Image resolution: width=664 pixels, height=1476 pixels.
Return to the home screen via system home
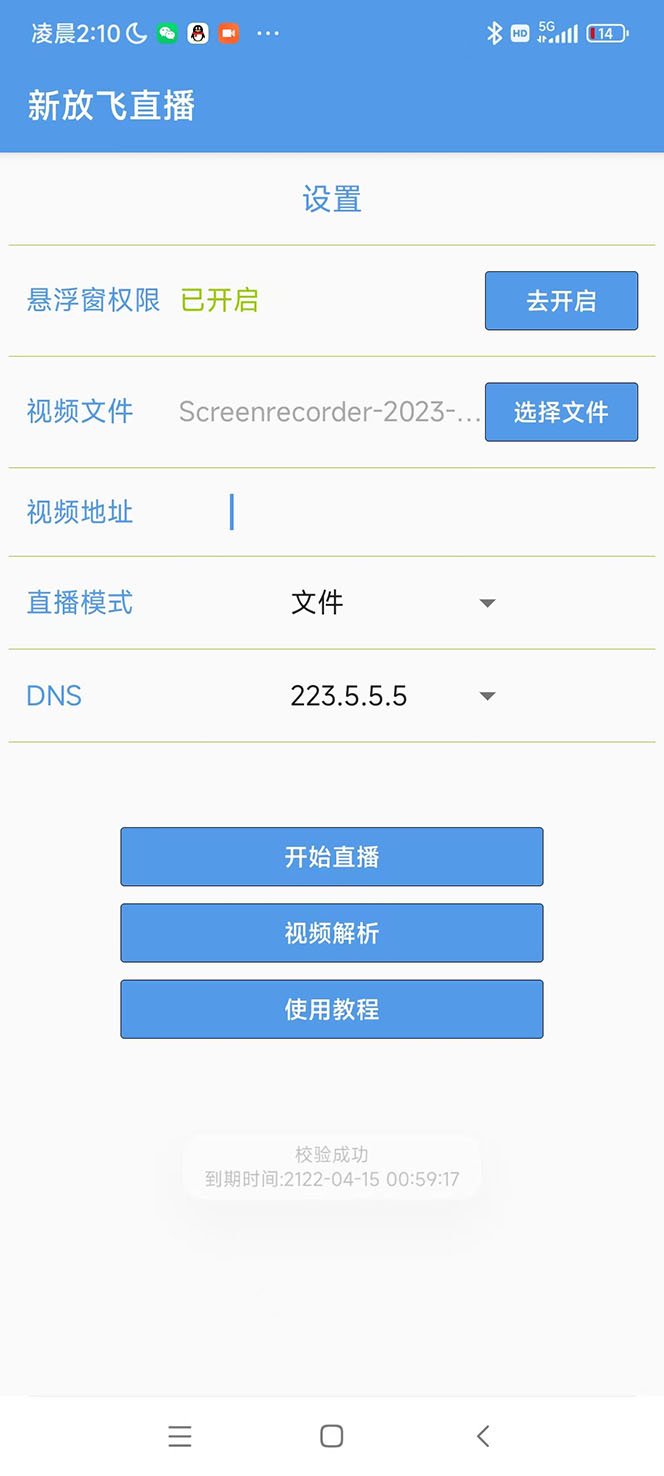pos(332,1436)
